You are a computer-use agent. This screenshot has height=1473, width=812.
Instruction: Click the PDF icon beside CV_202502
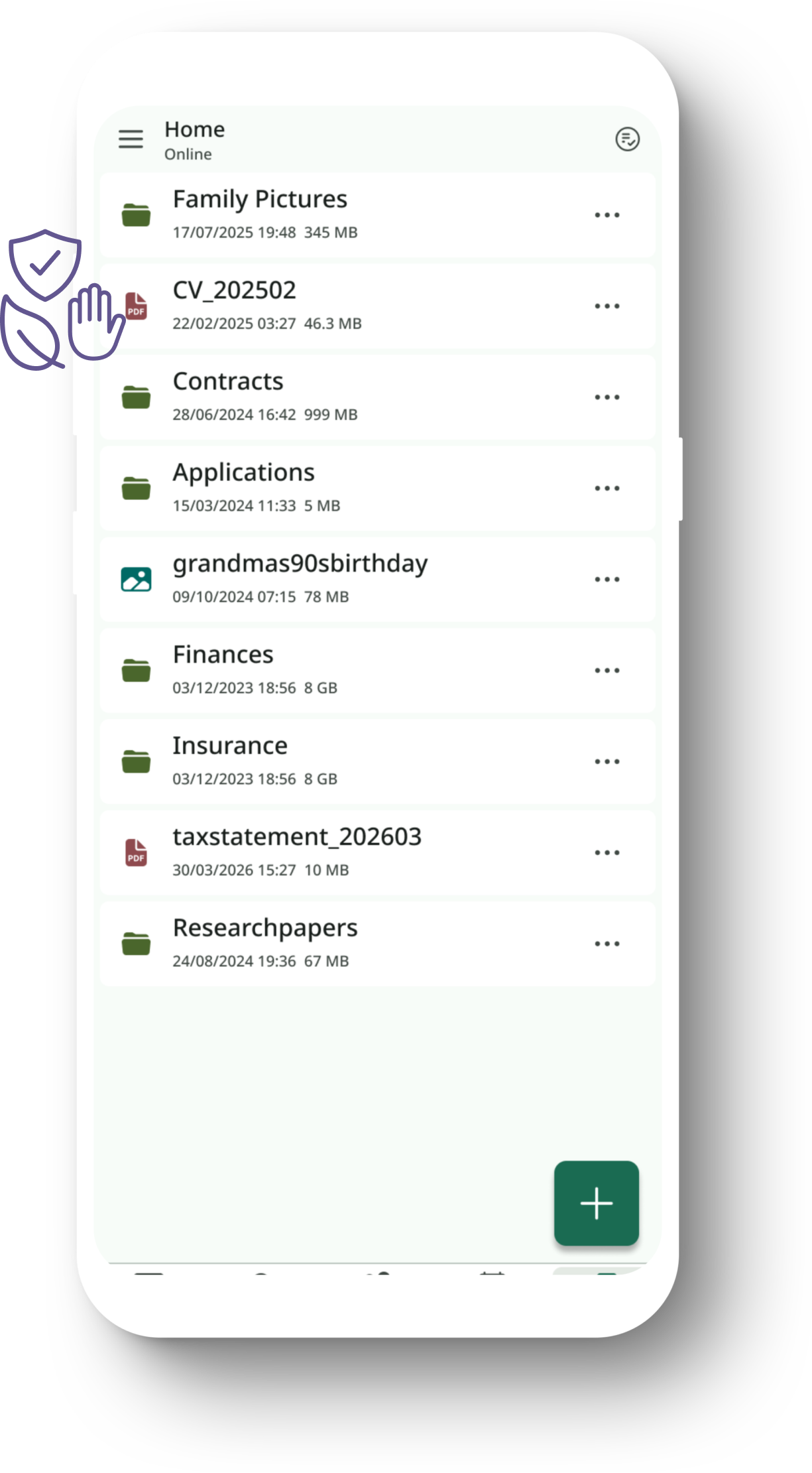(x=135, y=306)
